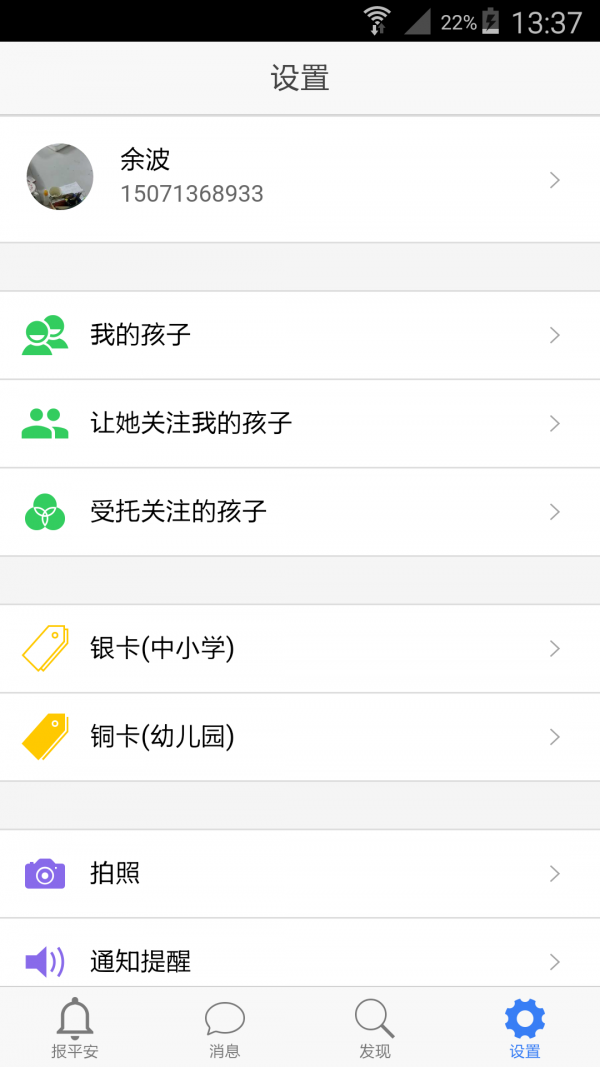Switch to the 消息 tab
The image size is (600, 1067).
tap(225, 1028)
